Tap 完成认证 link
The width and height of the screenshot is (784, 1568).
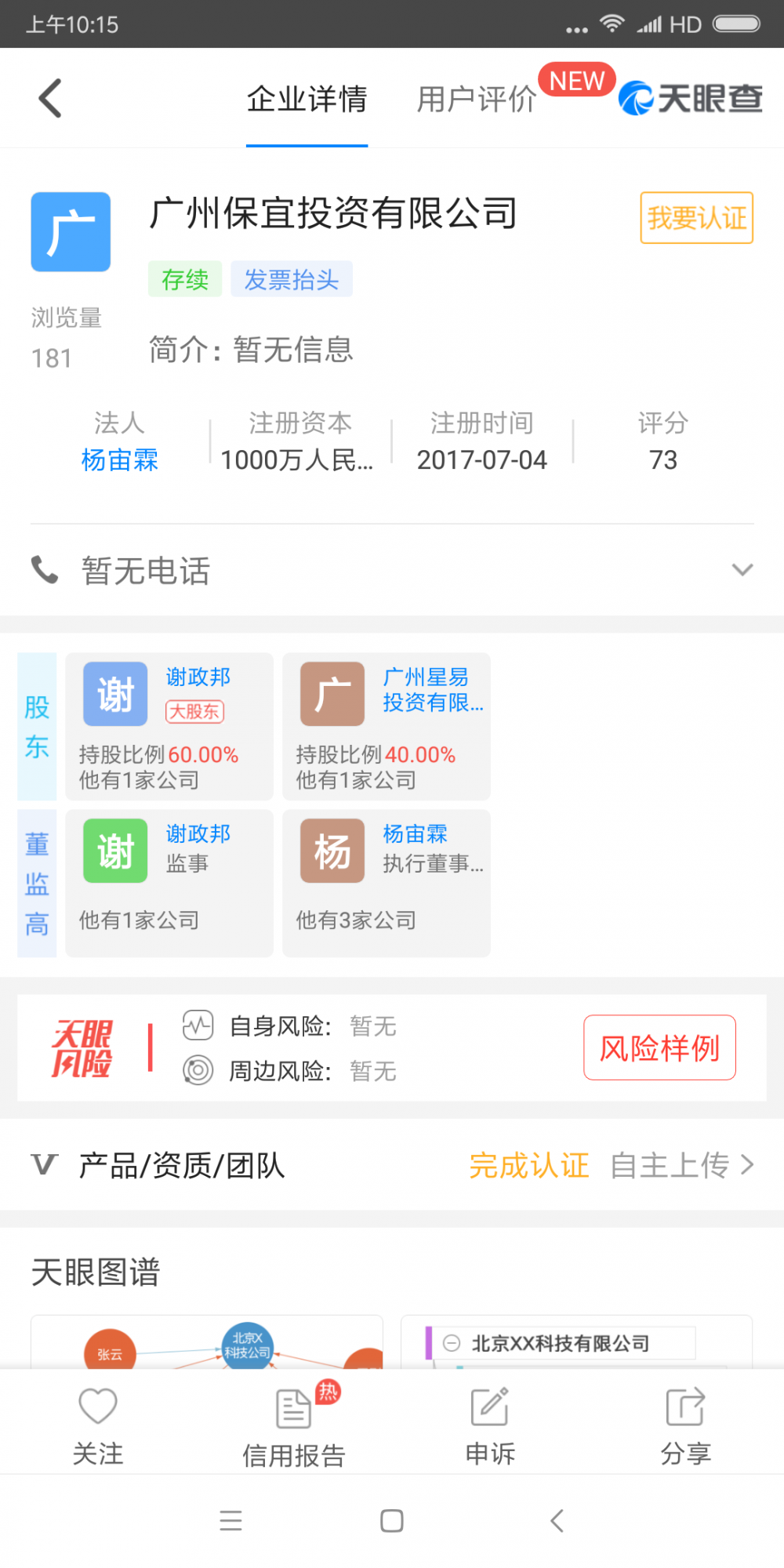click(529, 1166)
